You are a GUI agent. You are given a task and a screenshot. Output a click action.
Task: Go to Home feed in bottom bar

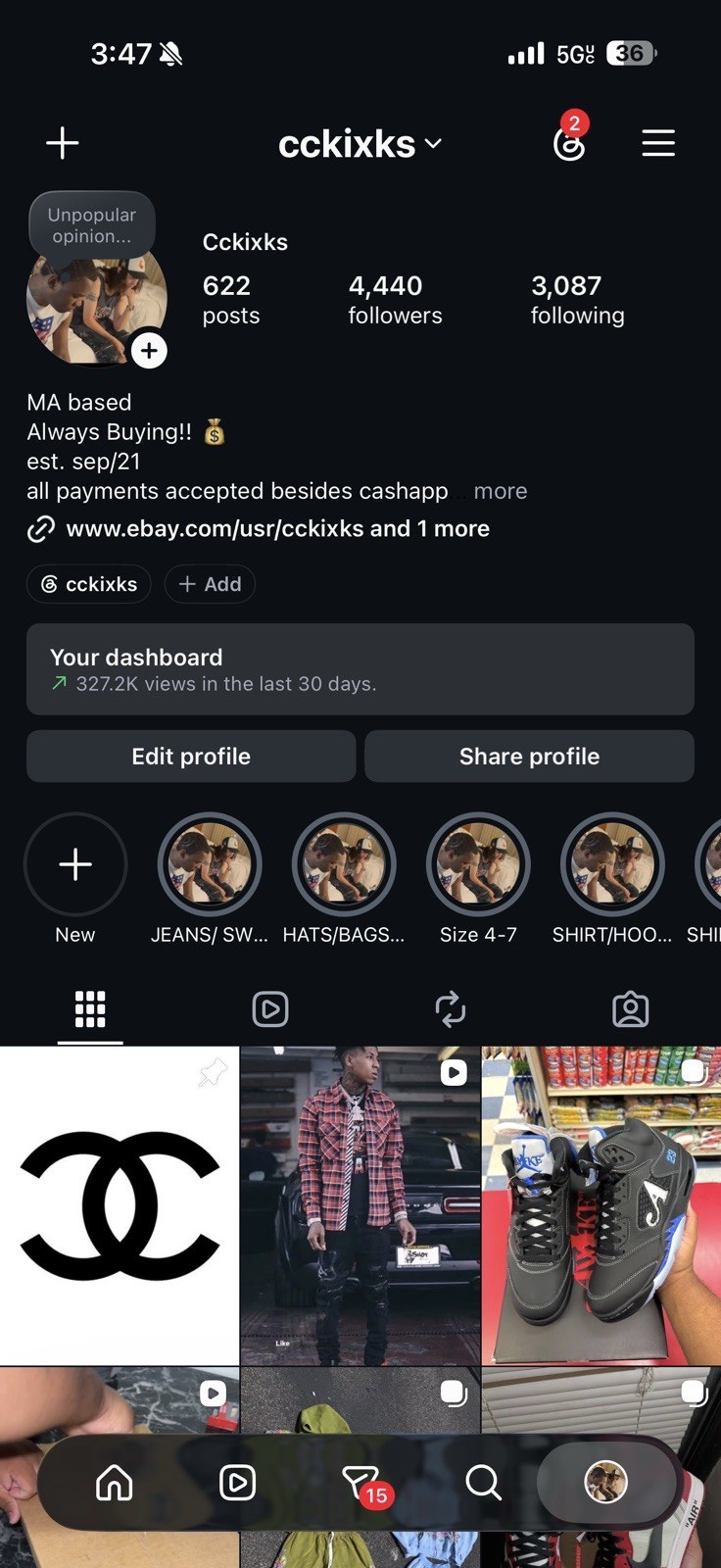coord(115,1483)
